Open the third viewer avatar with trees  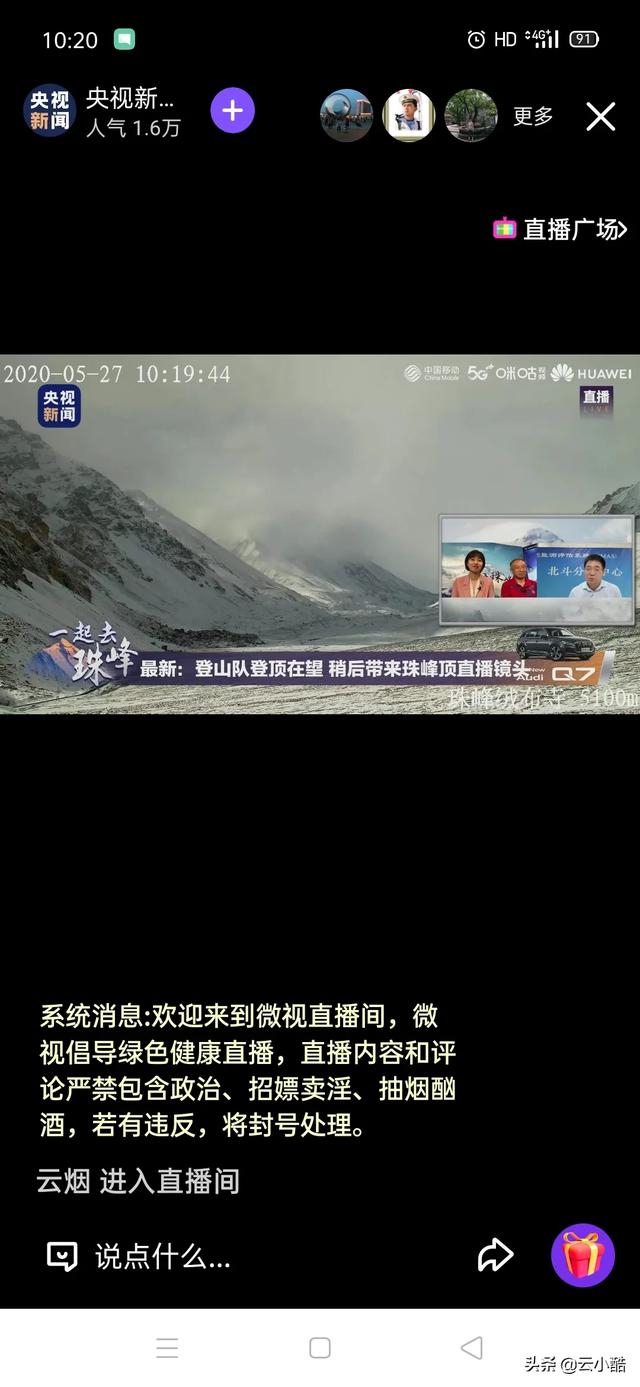click(x=470, y=116)
